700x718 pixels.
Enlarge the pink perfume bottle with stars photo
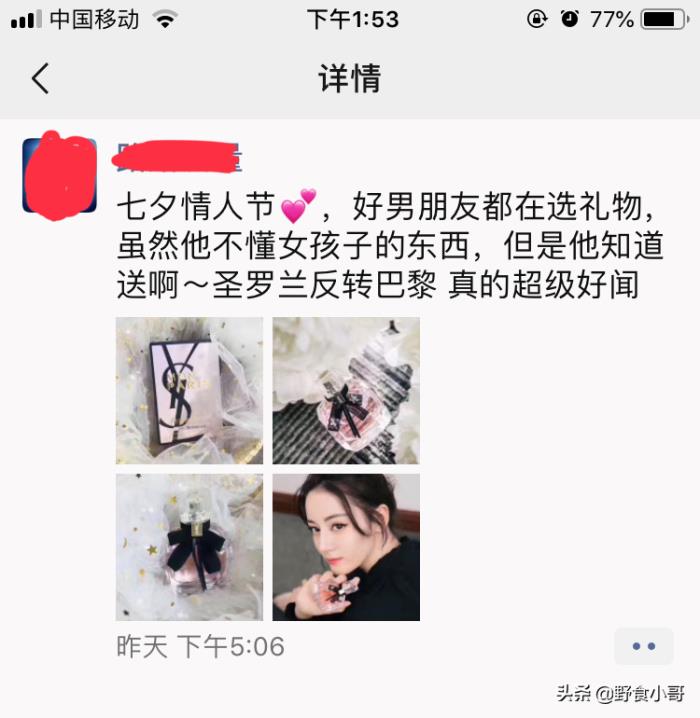point(190,547)
